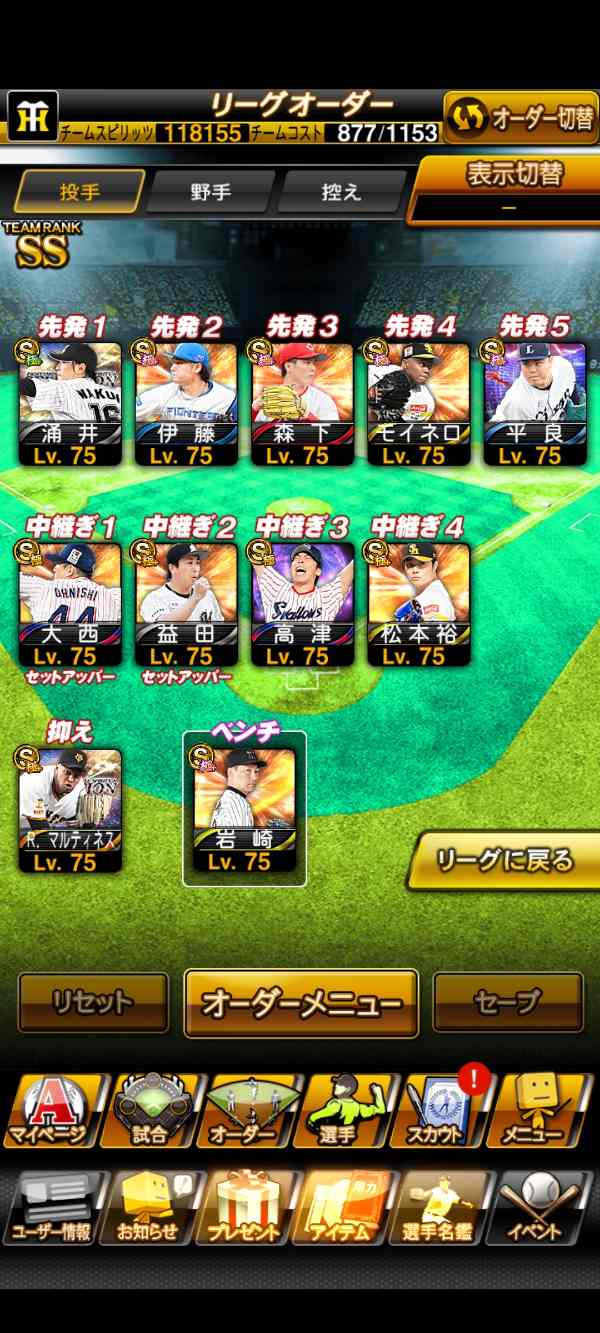Select starter 3 pitcher 森下
600x1333 pixels.
(302, 403)
